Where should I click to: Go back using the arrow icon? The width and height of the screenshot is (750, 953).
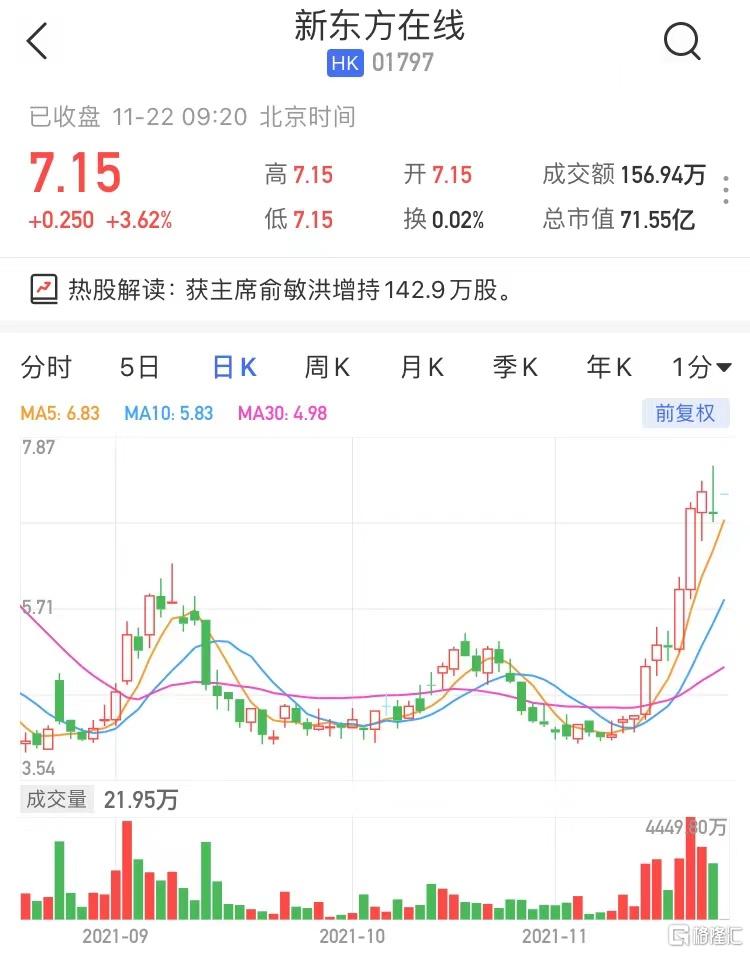click(x=38, y=42)
